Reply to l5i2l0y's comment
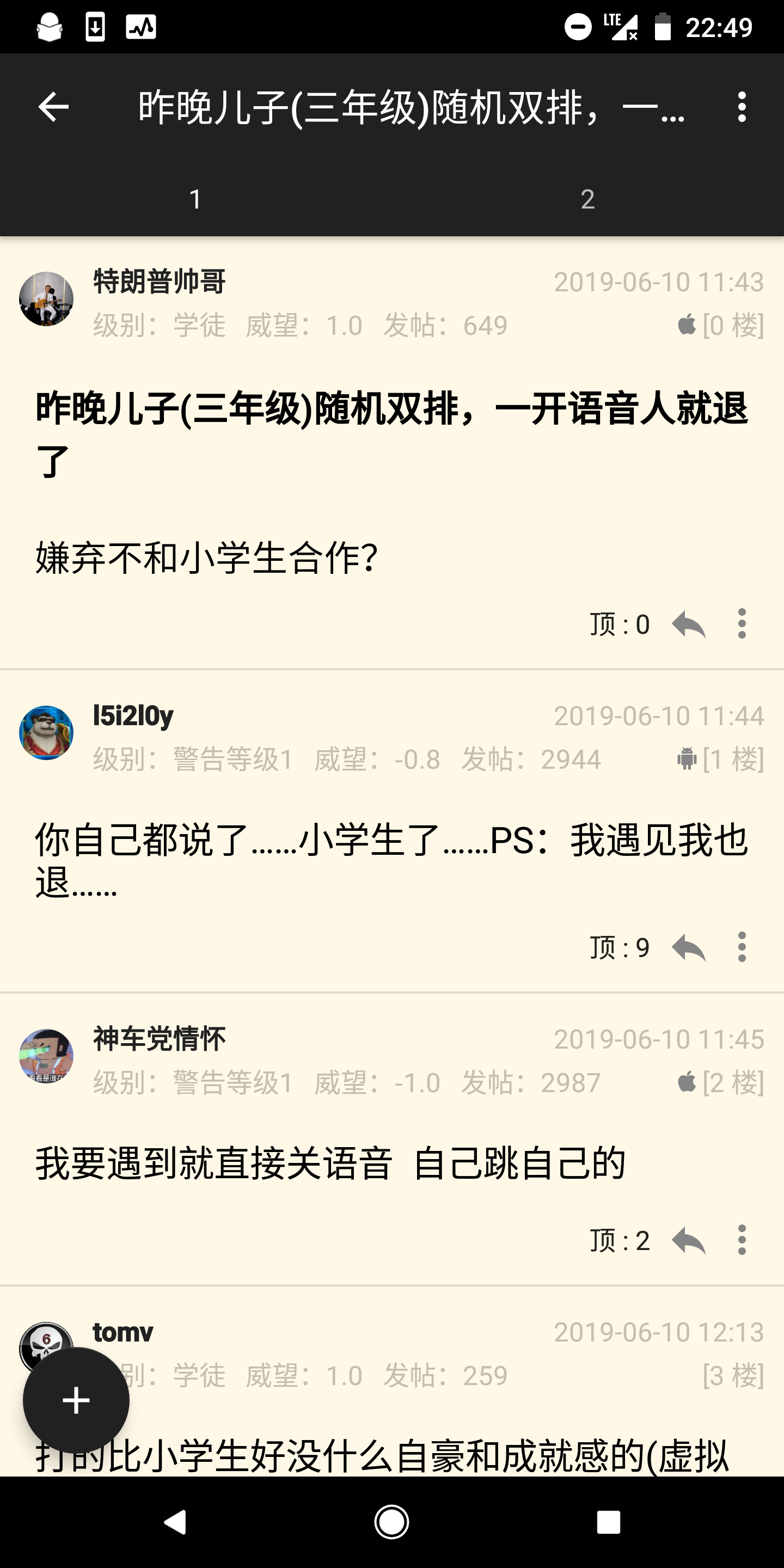784x1568 pixels. (690, 947)
